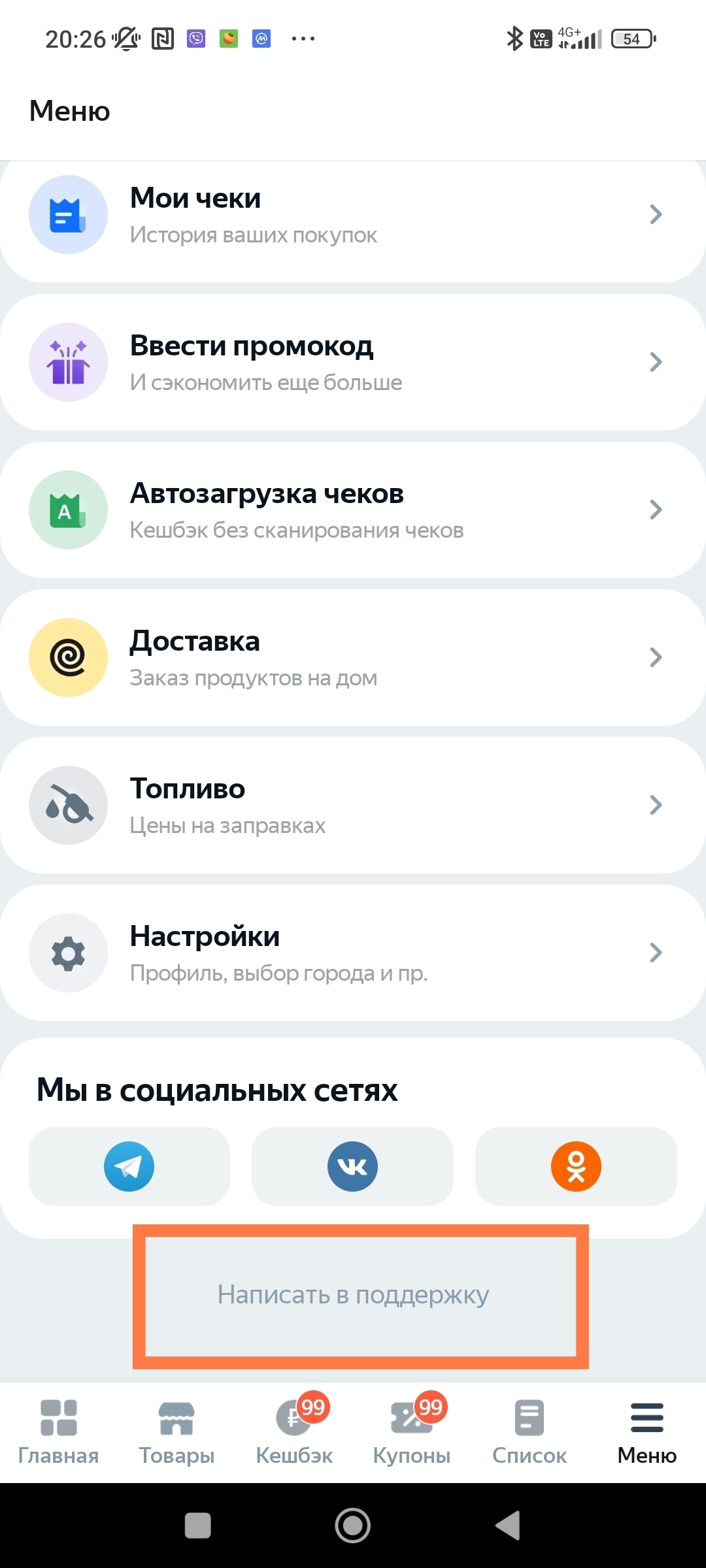This screenshot has height=1568, width=706.
Task: Open Доставка grocery ordering
Action: click(353, 658)
